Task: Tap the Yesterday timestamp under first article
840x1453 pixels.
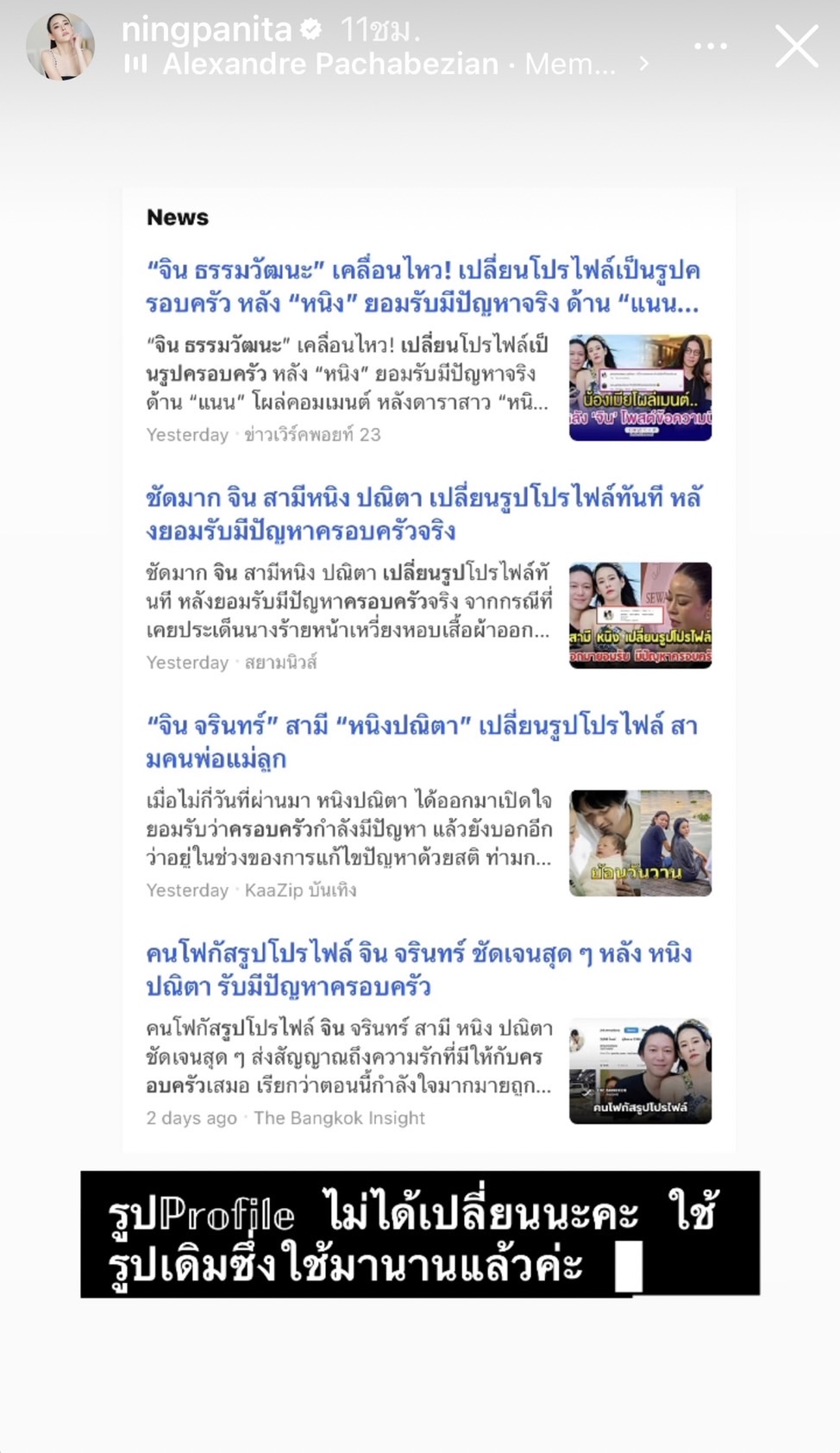Action: tap(186, 435)
